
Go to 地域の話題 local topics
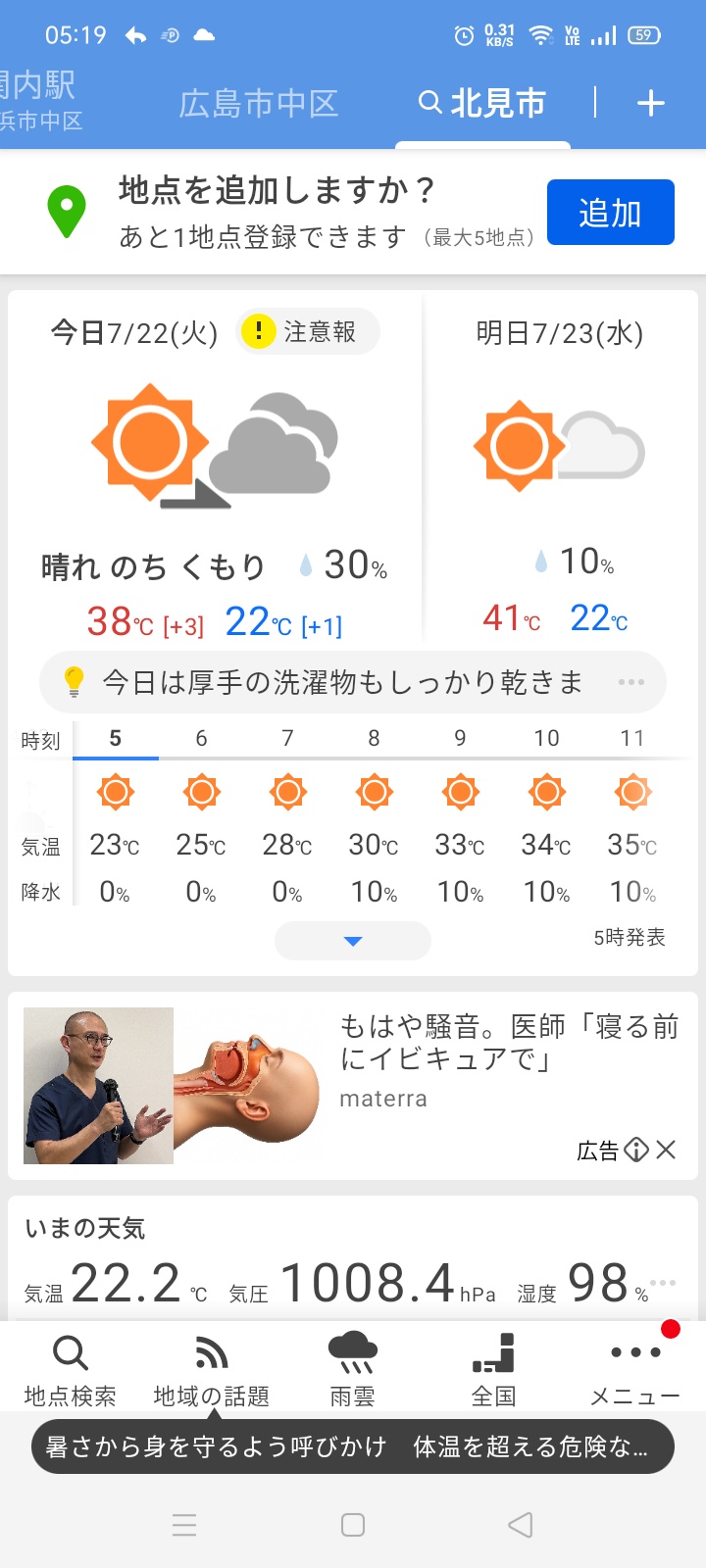pos(212,1368)
